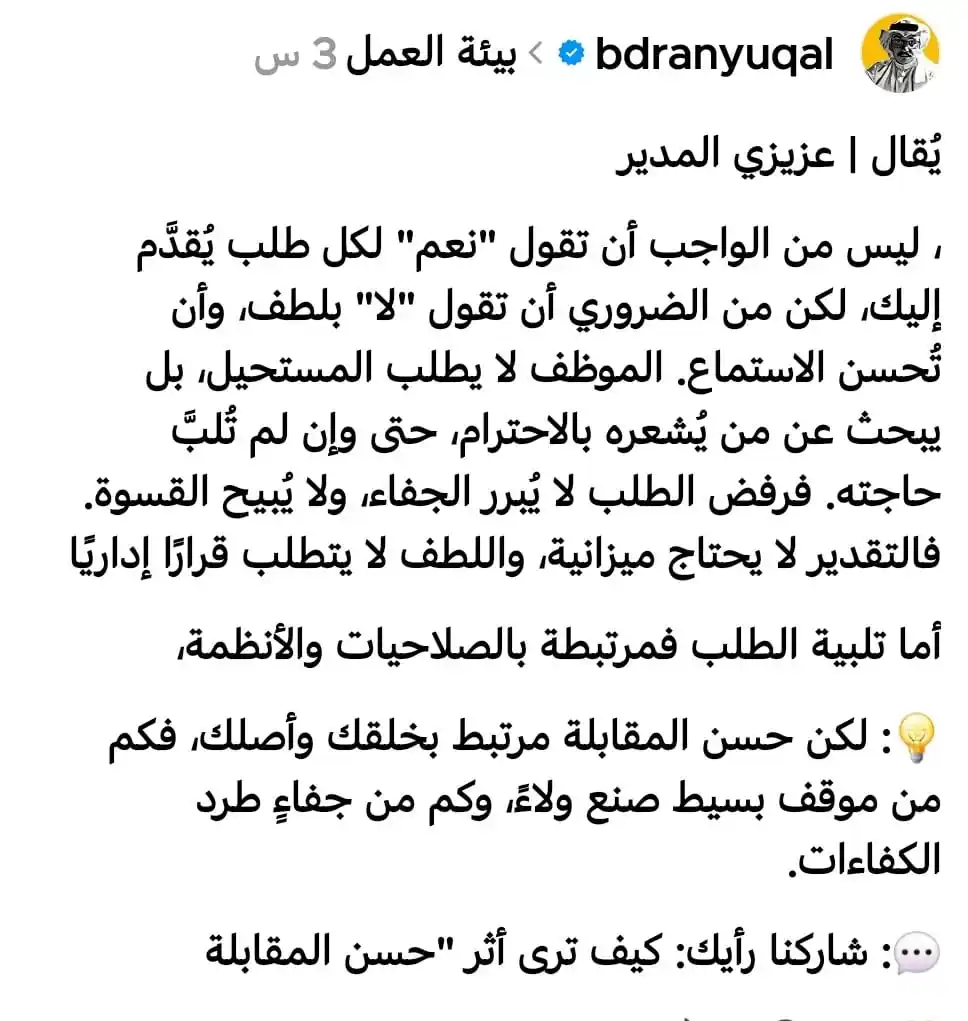Open bdranyuqal's profile picture
Viewport: 968px width, 1021px height.
900,53
